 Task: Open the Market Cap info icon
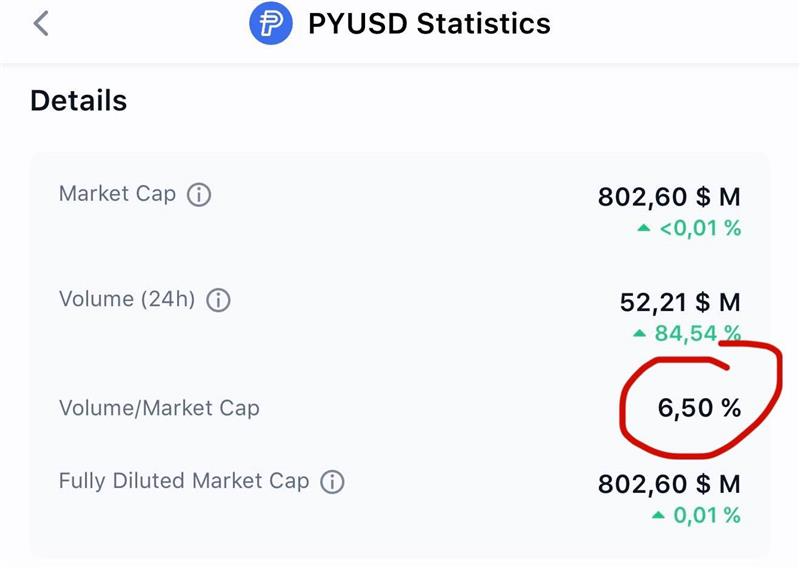[199, 195]
